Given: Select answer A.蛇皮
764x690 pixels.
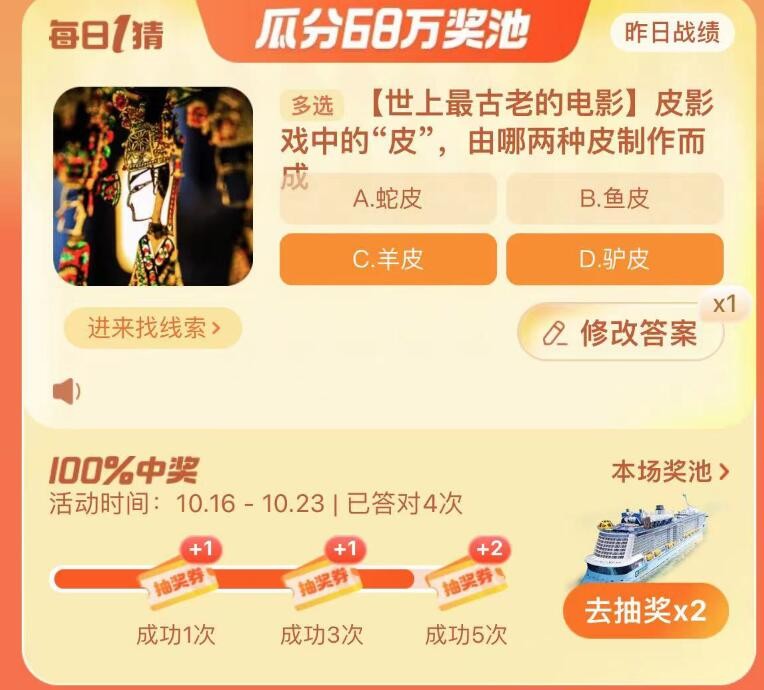Looking at the screenshot, I should tap(388, 198).
